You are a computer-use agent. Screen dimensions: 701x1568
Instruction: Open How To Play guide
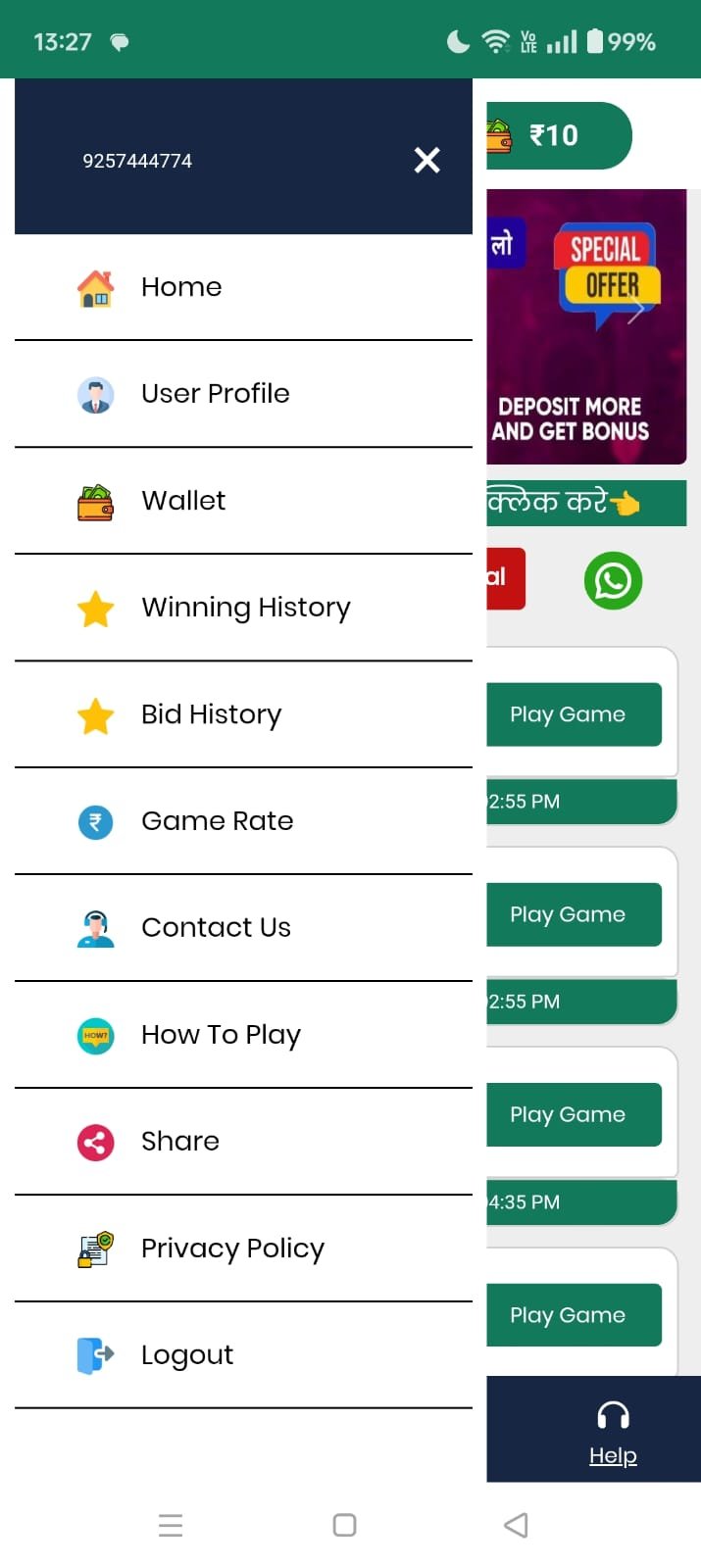pyautogui.click(x=221, y=1035)
